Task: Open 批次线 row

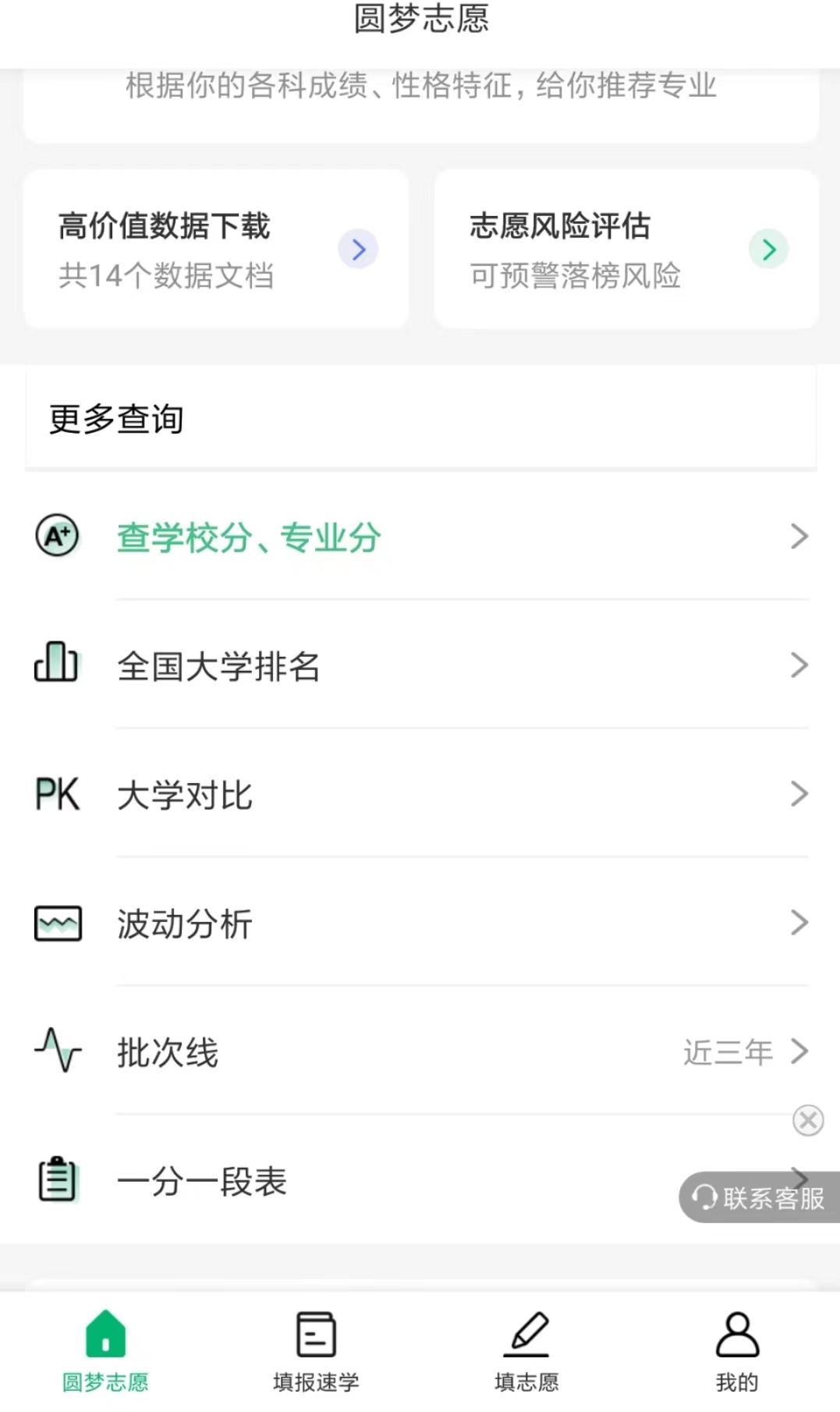Action: coord(421,1052)
